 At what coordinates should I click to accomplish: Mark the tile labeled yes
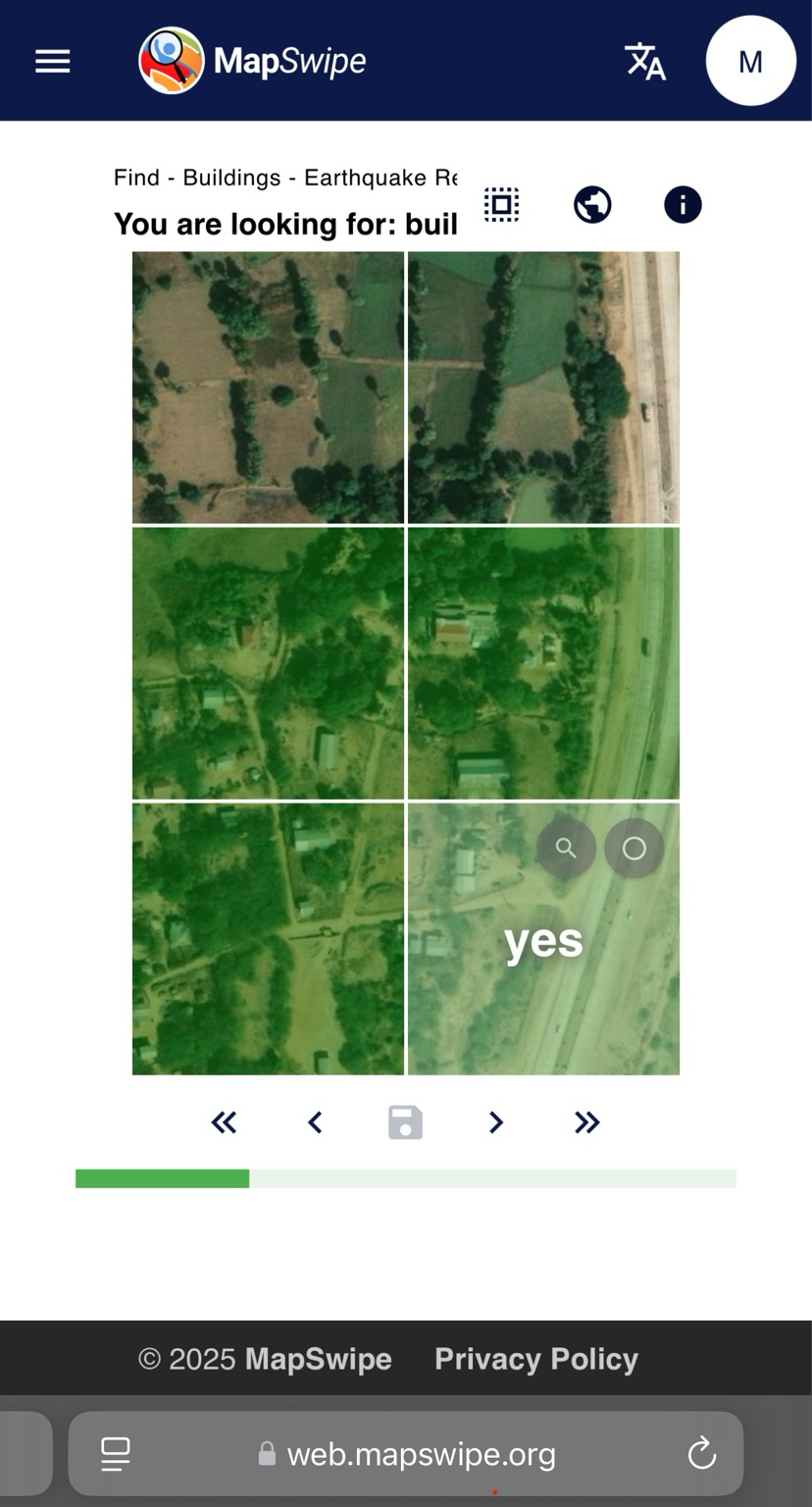pyautogui.click(x=543, y=939)
